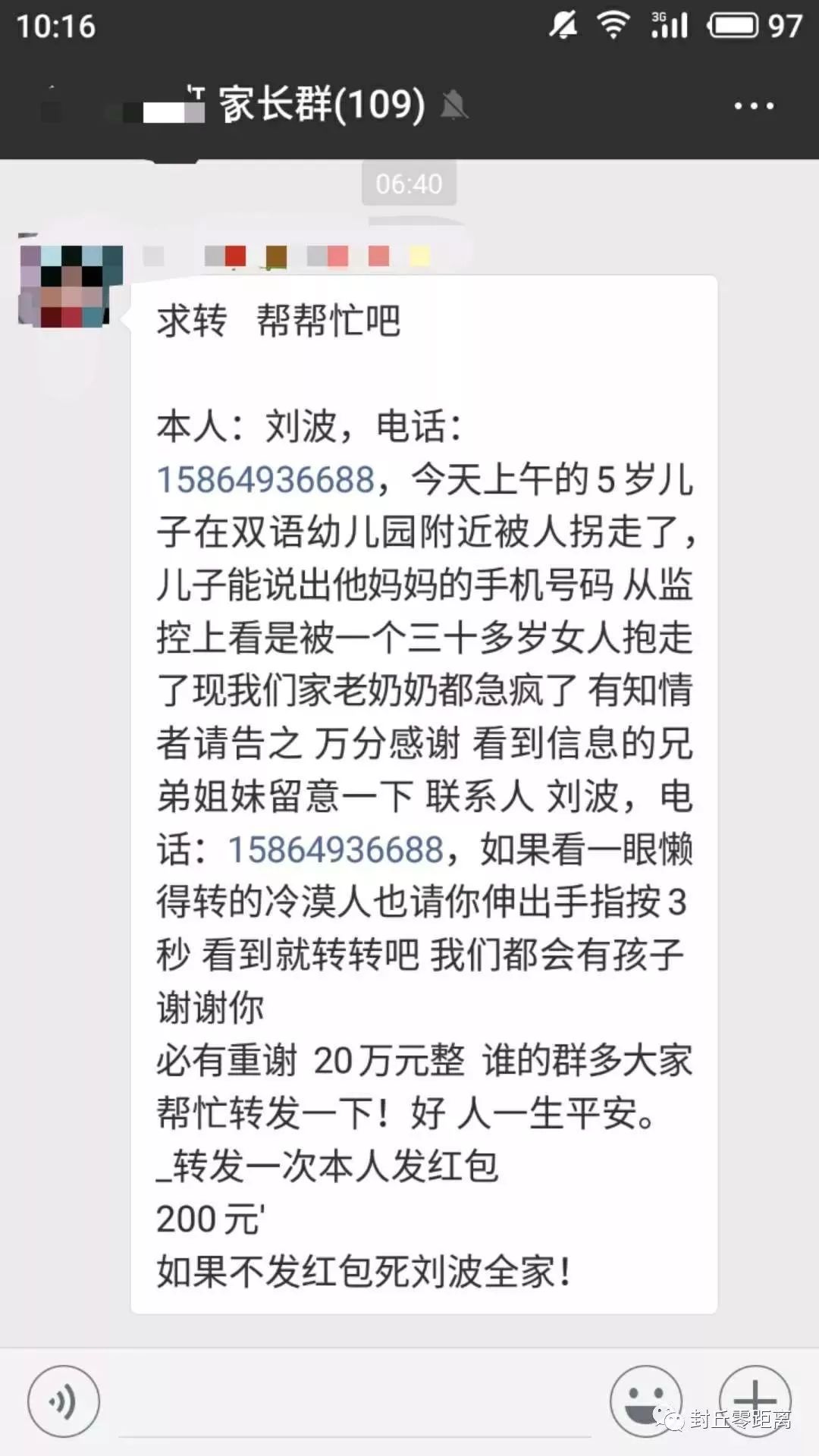Switch to voice message input
This screenshot has height=1456, width=819.
(x=64, y=1401)
